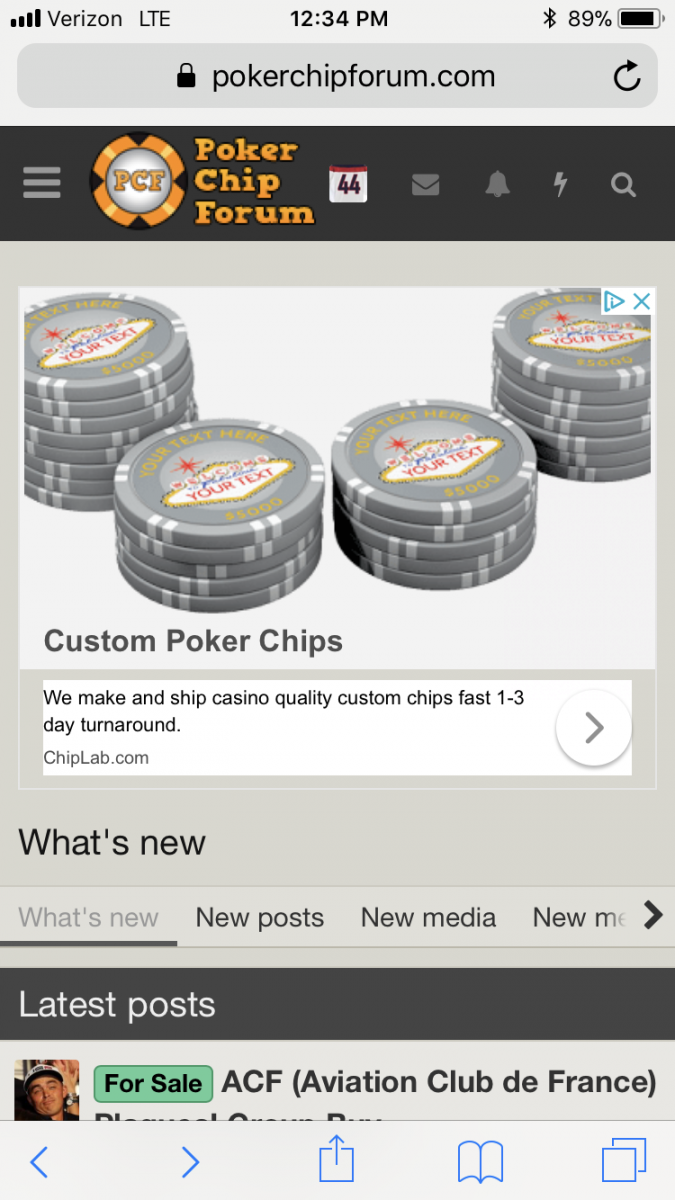The width and height of the screenshot is (675, 1200).
Task: Open the inbox envelope icon
Action: [425, 184]
